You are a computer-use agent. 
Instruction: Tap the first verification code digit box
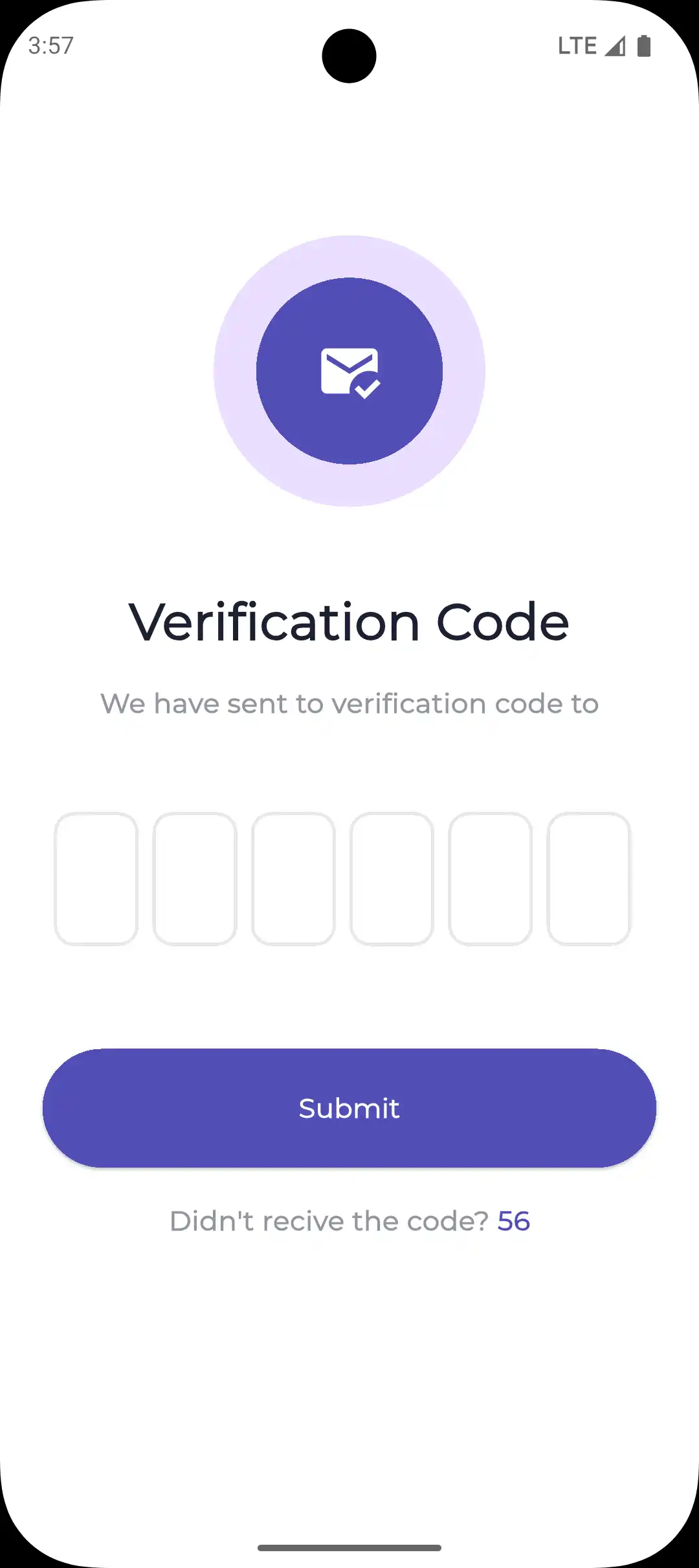tap(96, 878)
